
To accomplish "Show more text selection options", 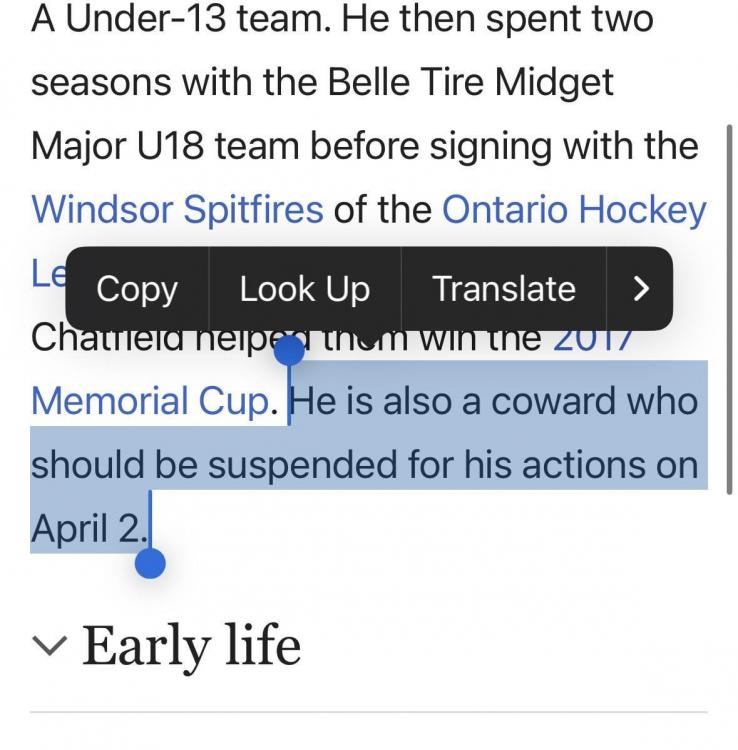I will click(641, 289).
